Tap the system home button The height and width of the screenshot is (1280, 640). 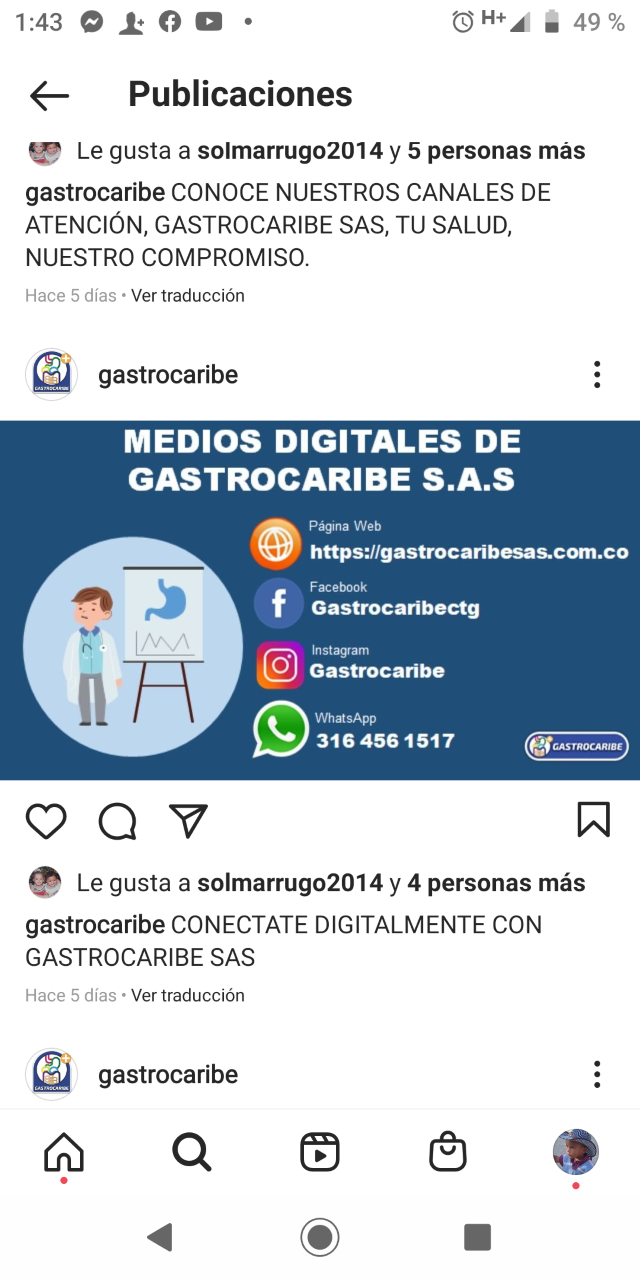click(x=320, y=1238)
